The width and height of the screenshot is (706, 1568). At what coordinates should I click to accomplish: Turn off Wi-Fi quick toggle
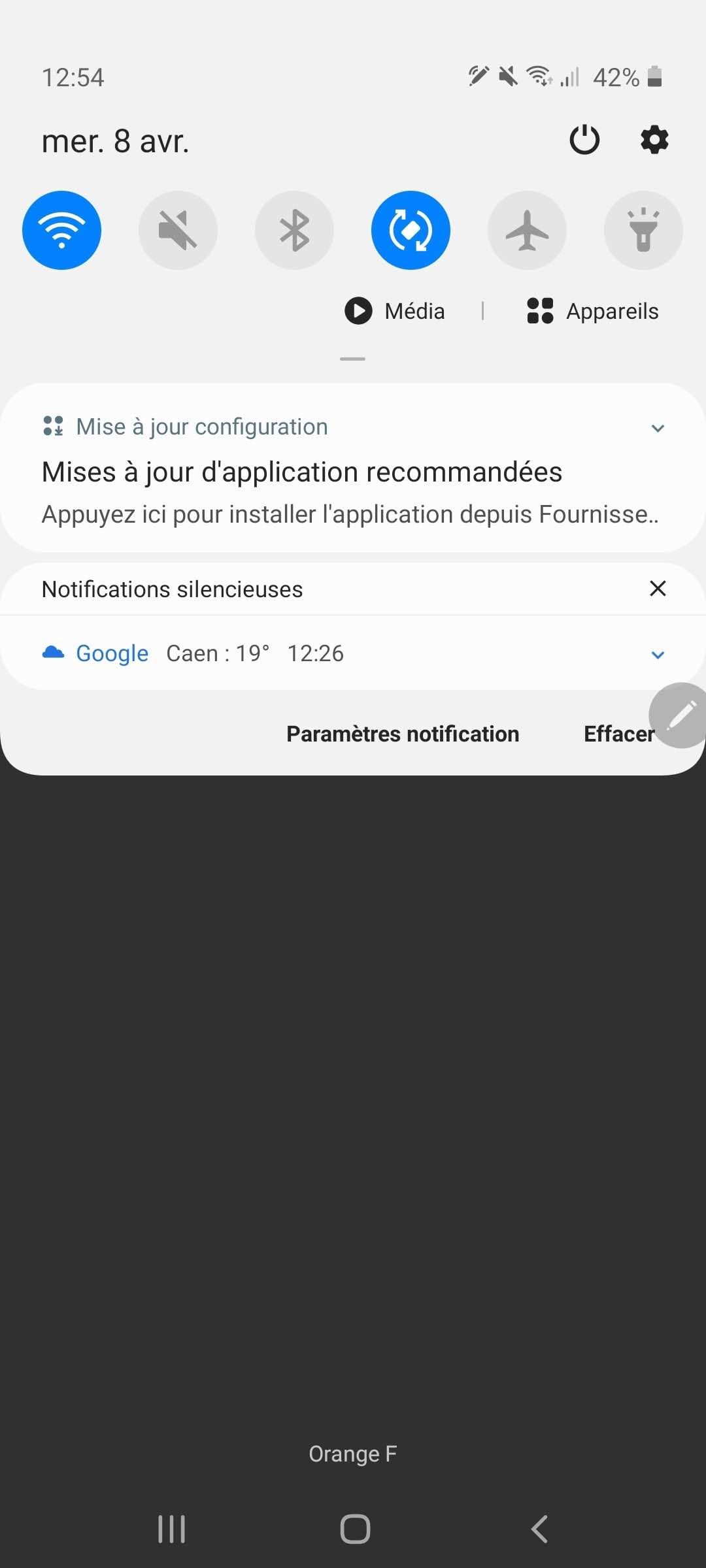pos(61,230)
